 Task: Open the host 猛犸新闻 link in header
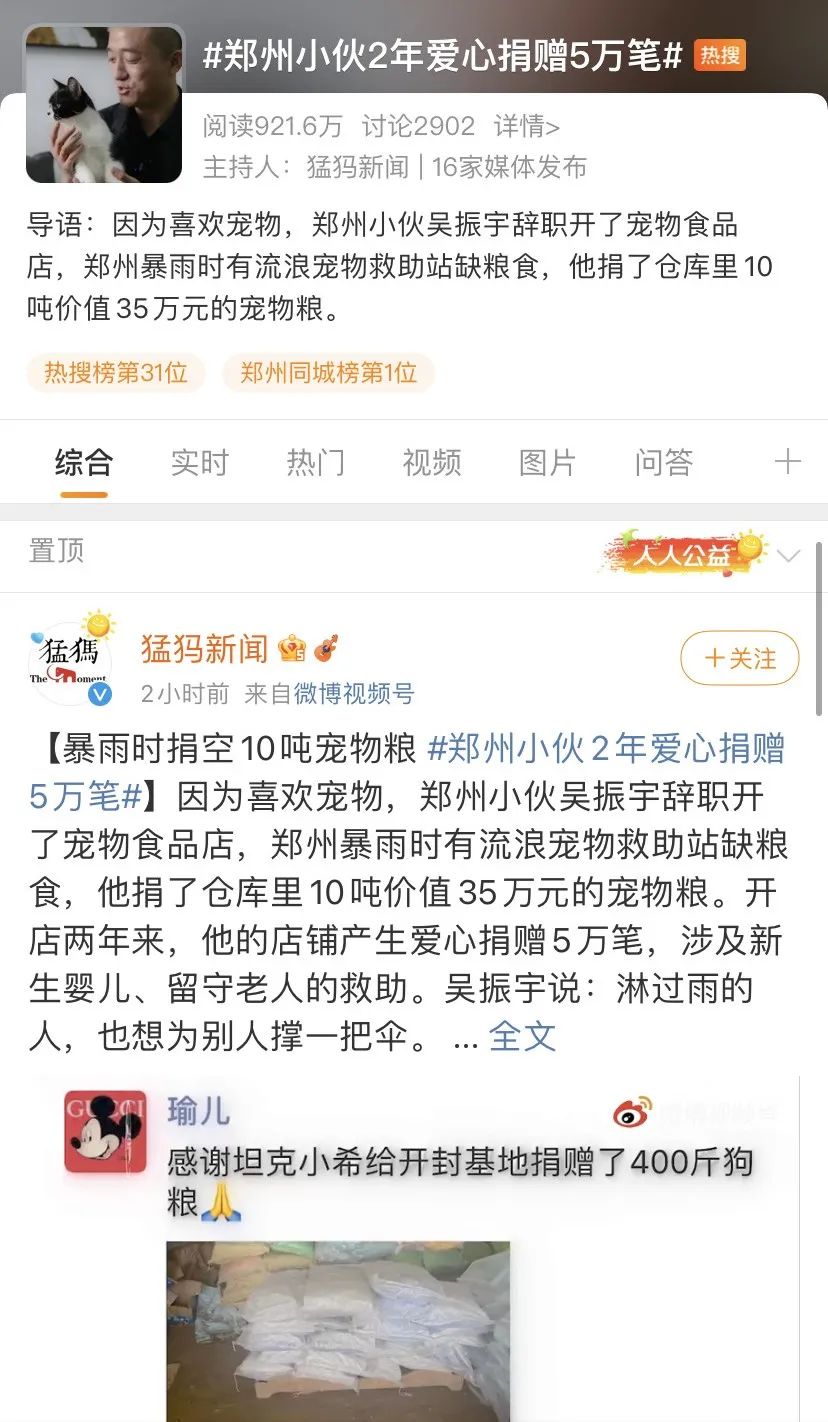[357, 166]
